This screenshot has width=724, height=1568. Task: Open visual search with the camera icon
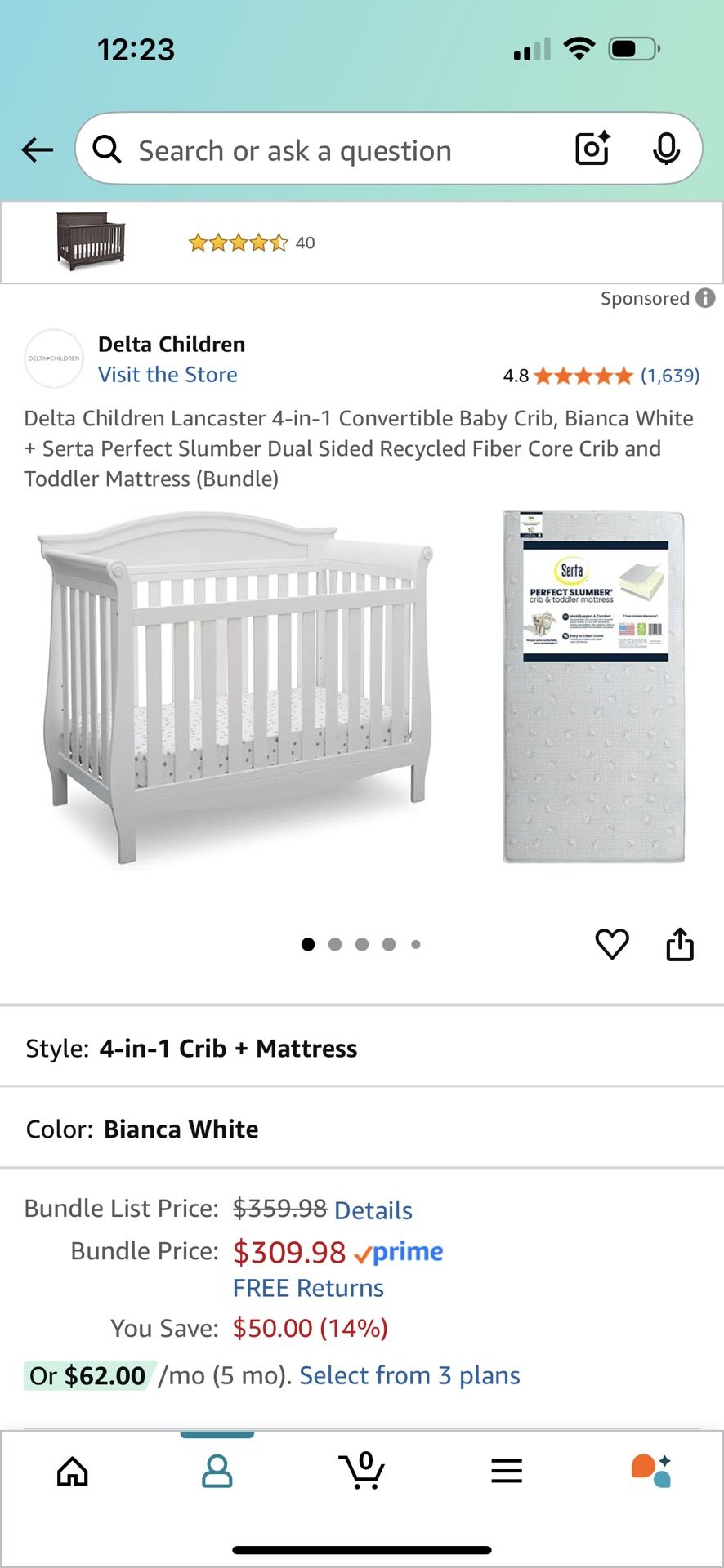click(x=592, y=149)
